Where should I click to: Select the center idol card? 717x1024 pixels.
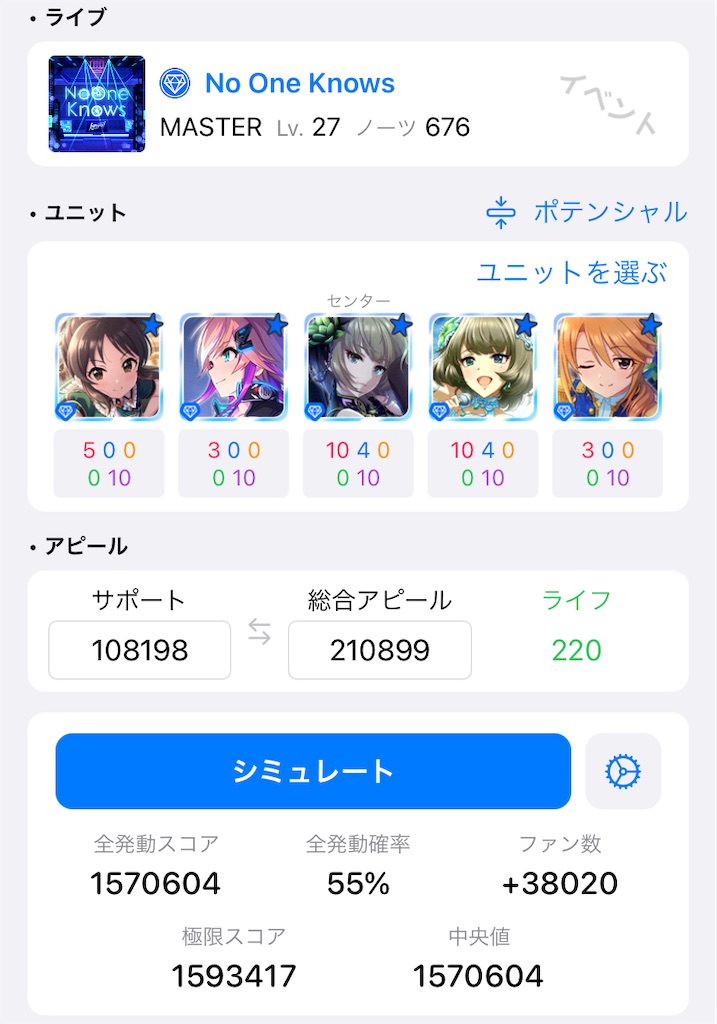pos(358,367)
